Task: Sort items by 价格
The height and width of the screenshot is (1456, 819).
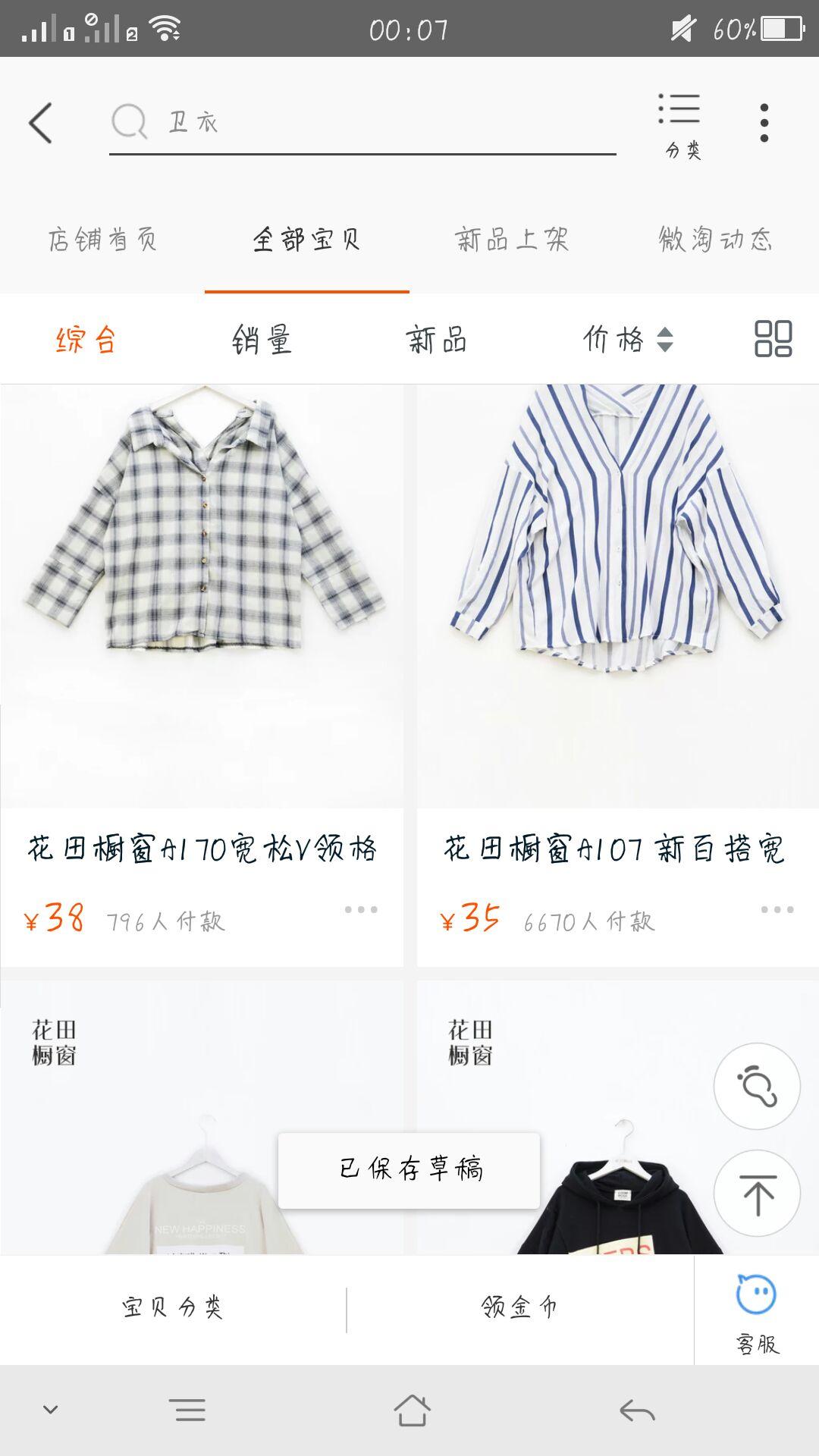Action: (x=626, y=339)
